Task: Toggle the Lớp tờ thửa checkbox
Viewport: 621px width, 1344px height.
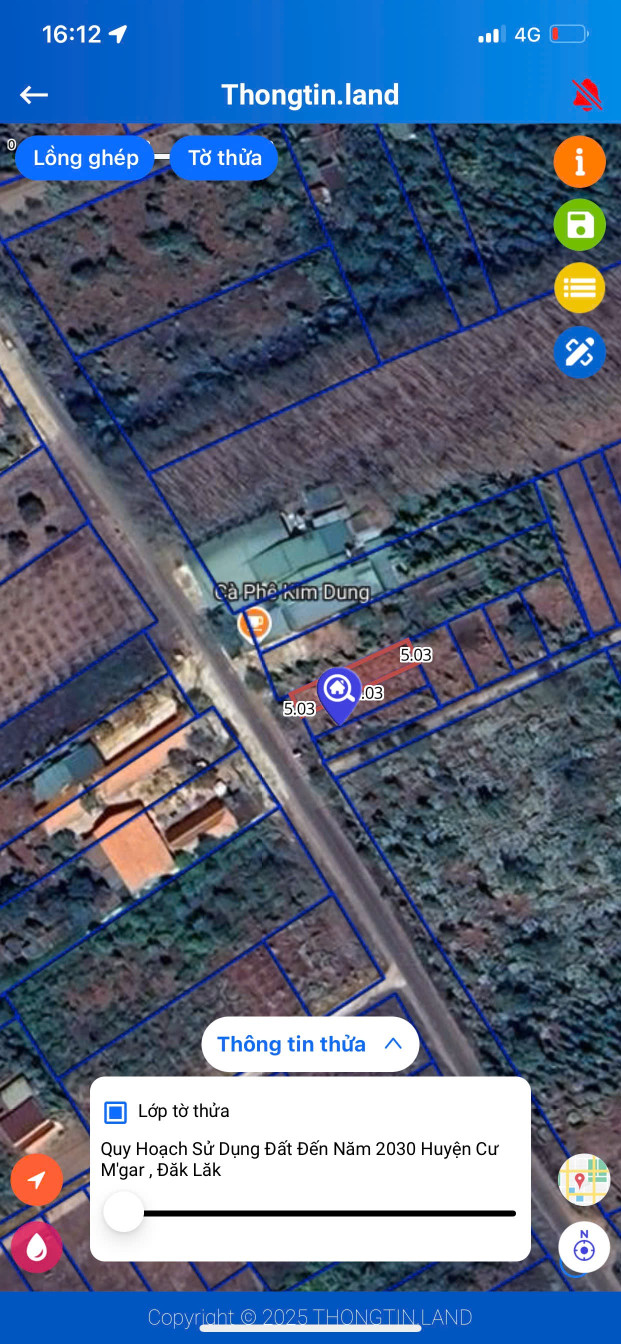Action: pos(116,1111)
